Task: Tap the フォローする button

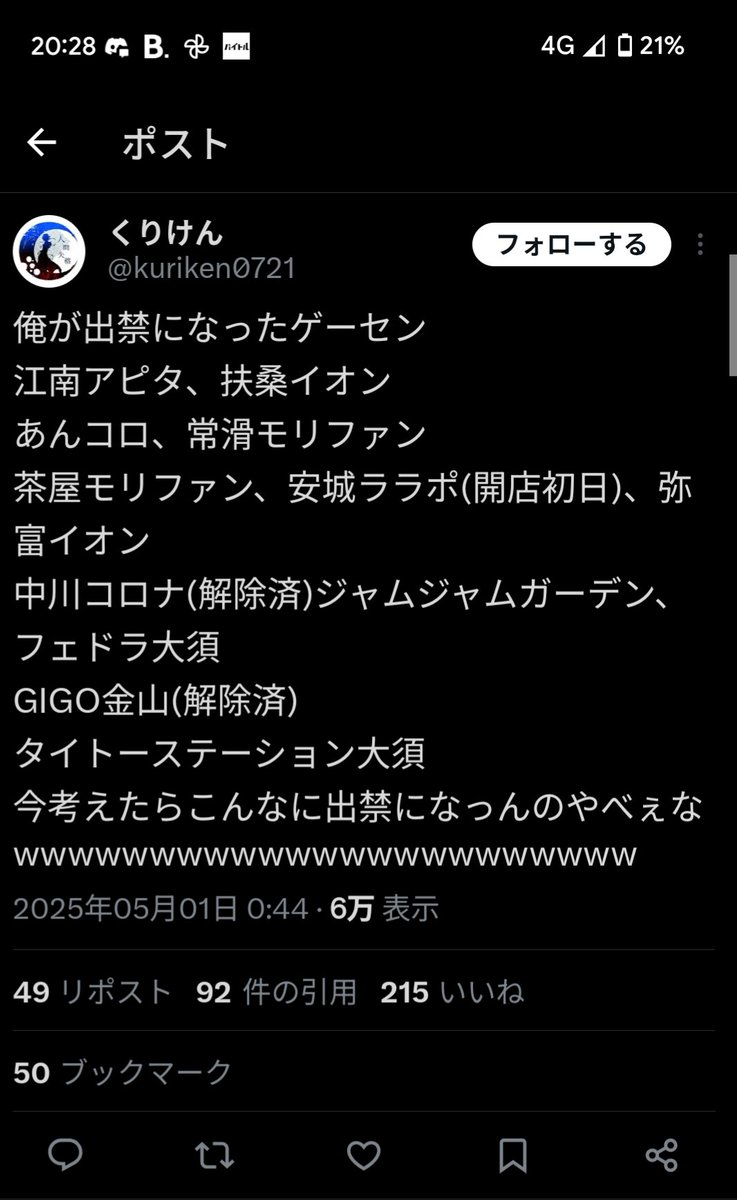Action: click(572, 245)
